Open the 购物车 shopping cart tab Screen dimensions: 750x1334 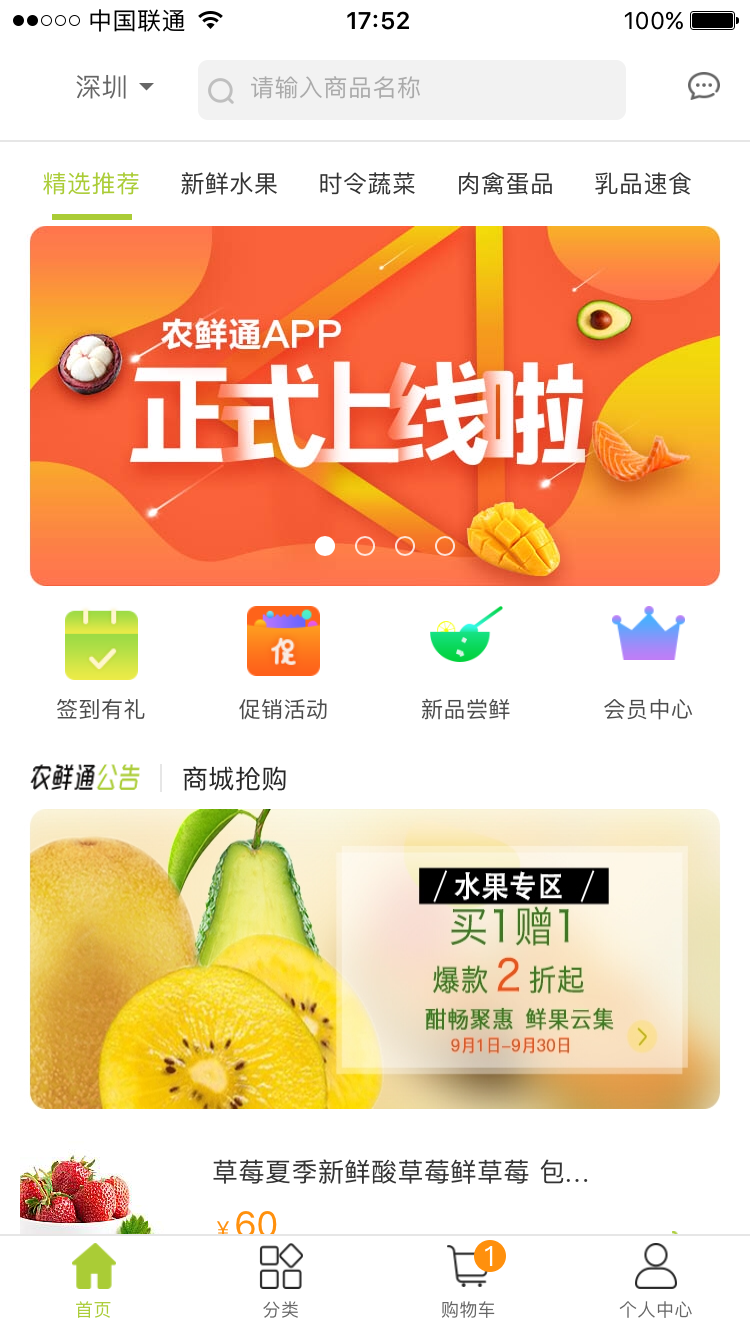click(468, 1281)
